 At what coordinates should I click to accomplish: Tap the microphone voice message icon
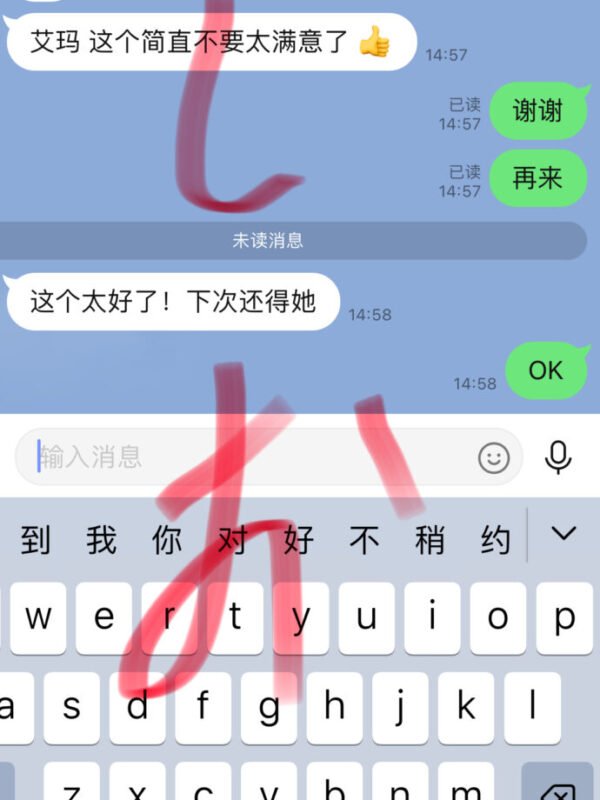(x=558, y=458)
